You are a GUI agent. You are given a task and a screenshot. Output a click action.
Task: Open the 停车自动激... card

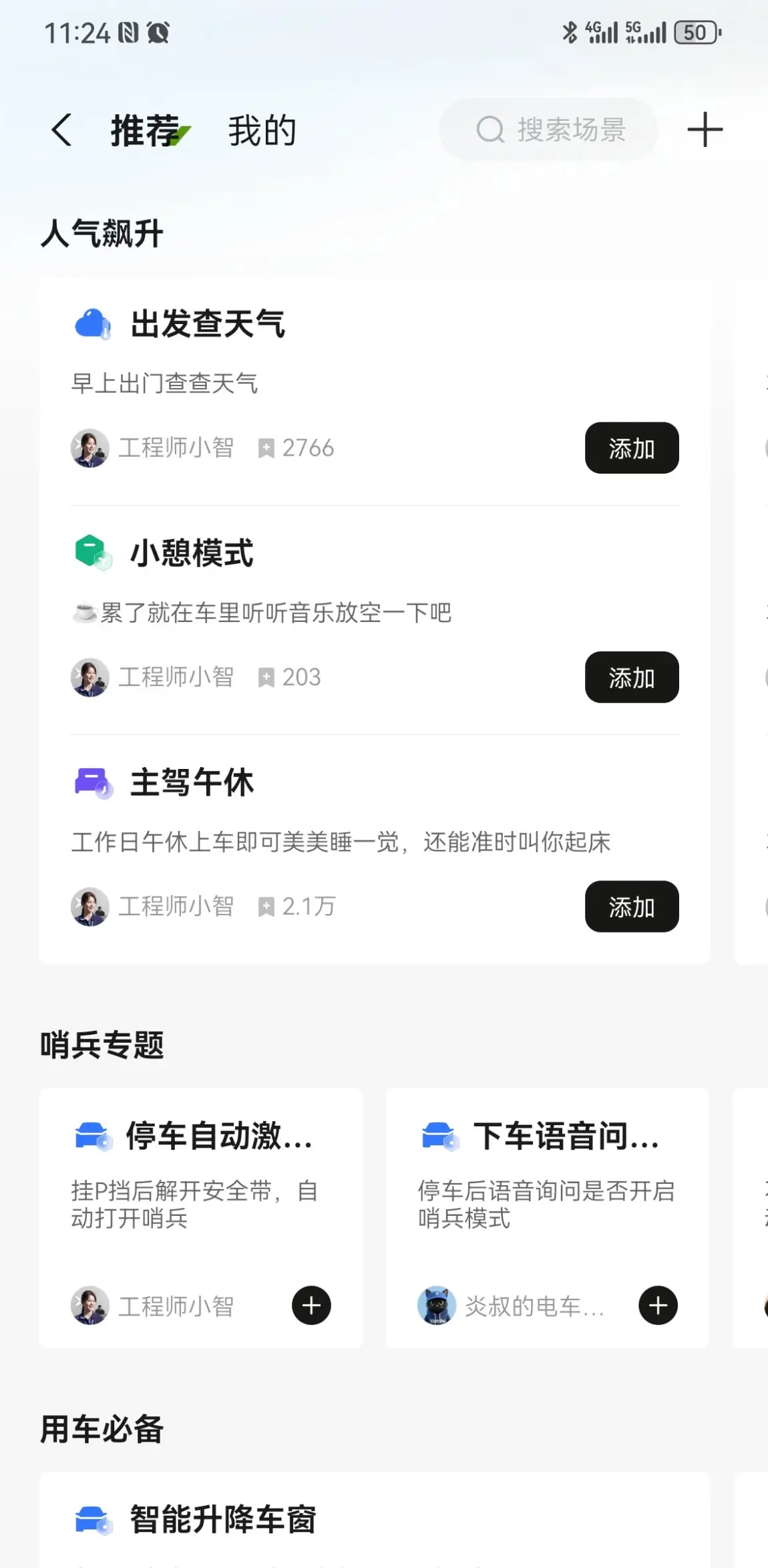point(200,1176)
